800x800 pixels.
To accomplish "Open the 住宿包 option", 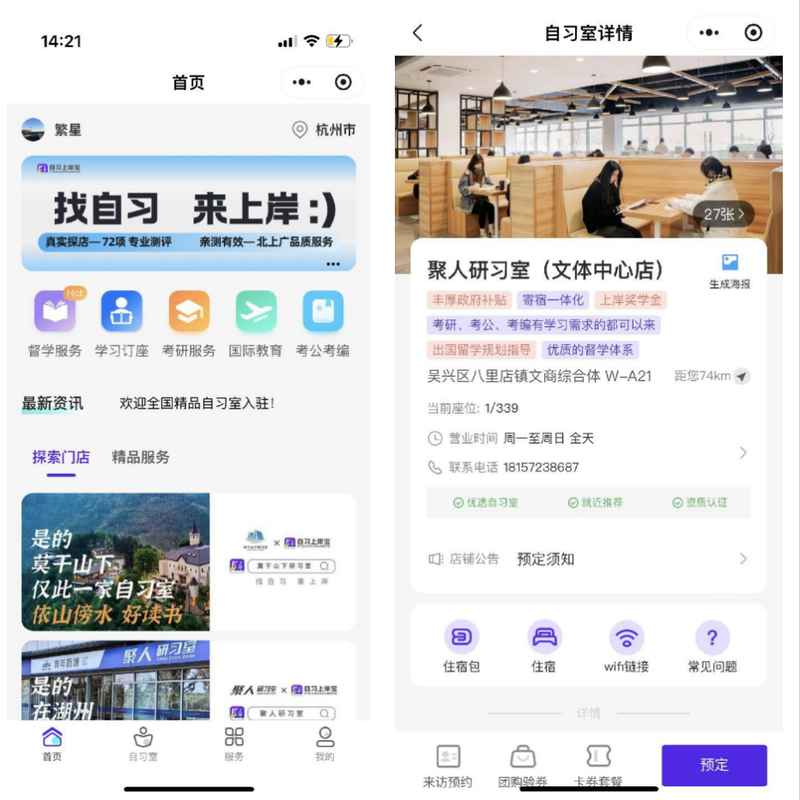I will [461, 646].
